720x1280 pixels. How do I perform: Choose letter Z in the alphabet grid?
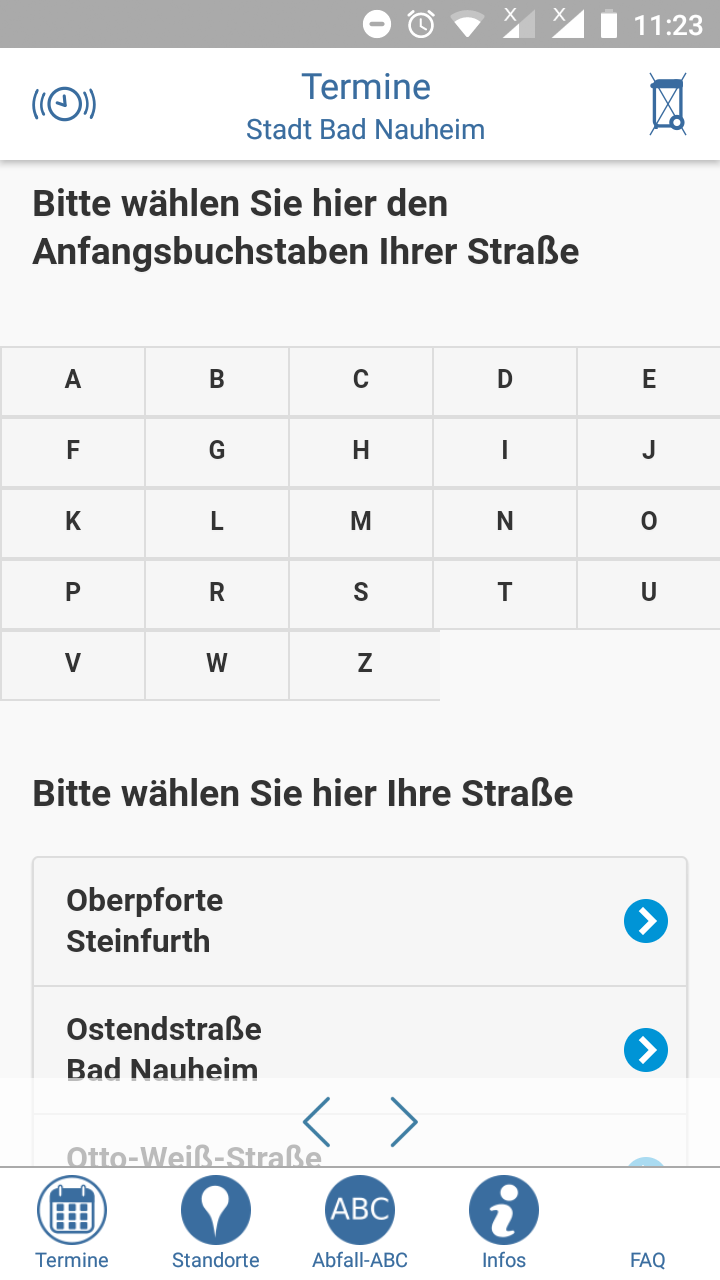365,664
